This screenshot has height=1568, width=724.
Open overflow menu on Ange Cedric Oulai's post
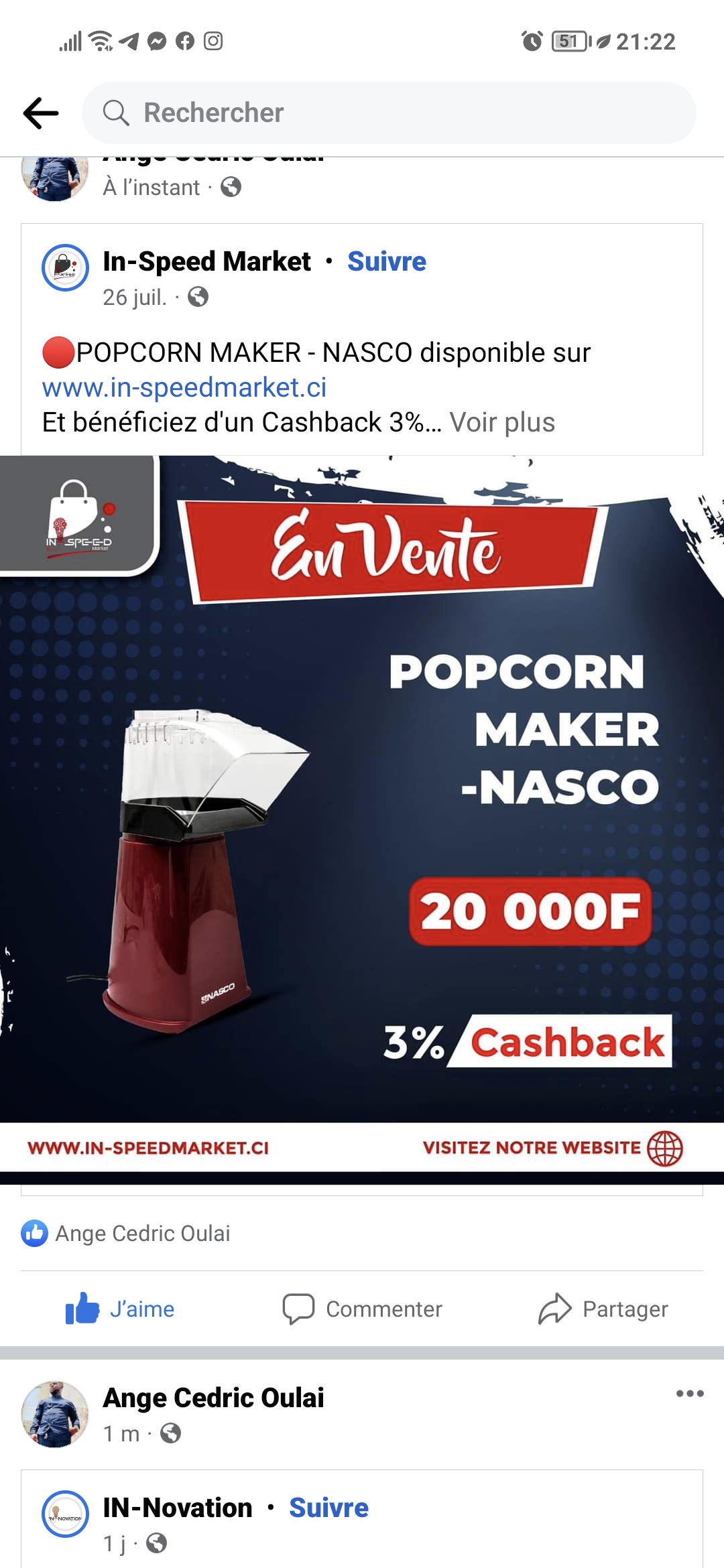pyautogui.click(x=690, y=1394)
